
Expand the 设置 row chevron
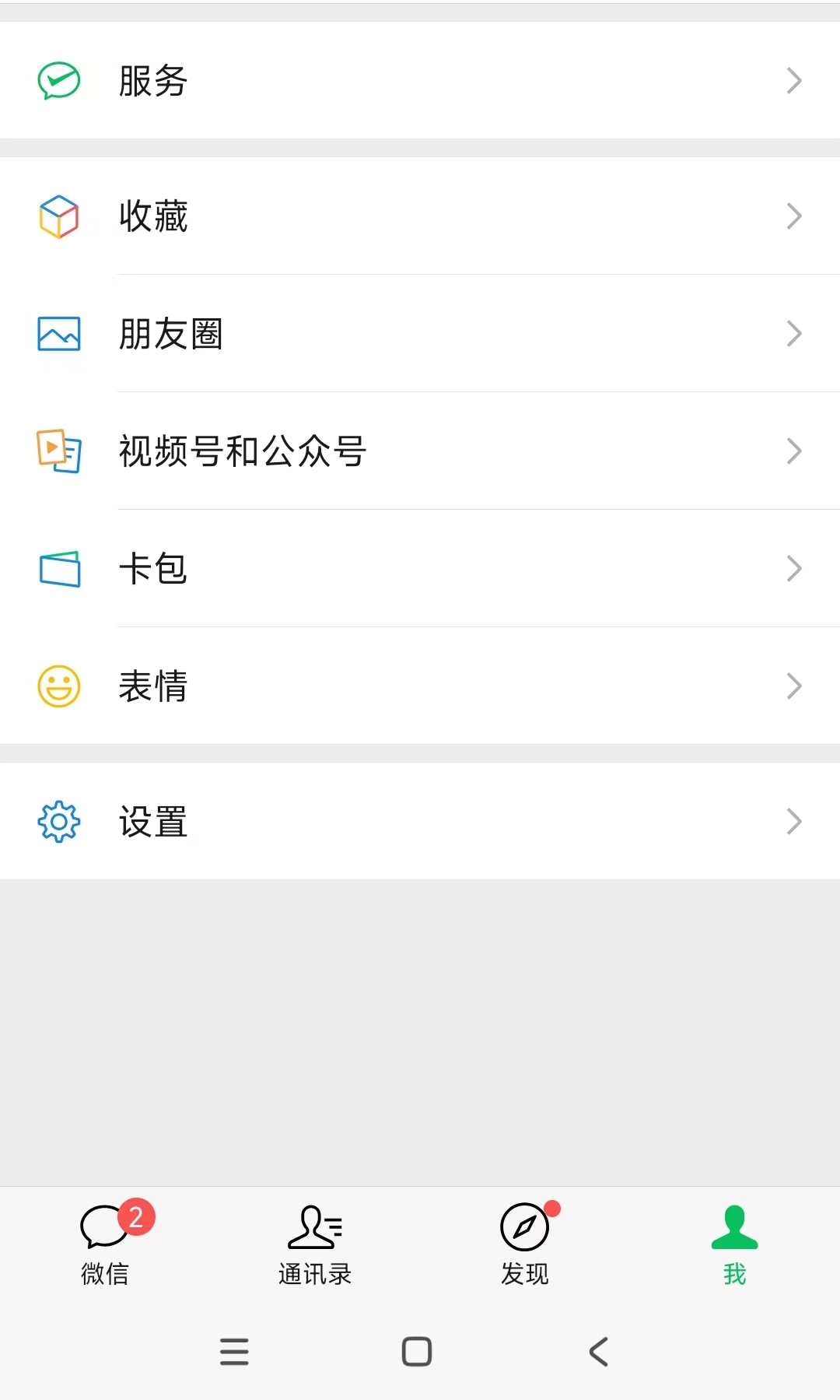[x=794, y=821]
